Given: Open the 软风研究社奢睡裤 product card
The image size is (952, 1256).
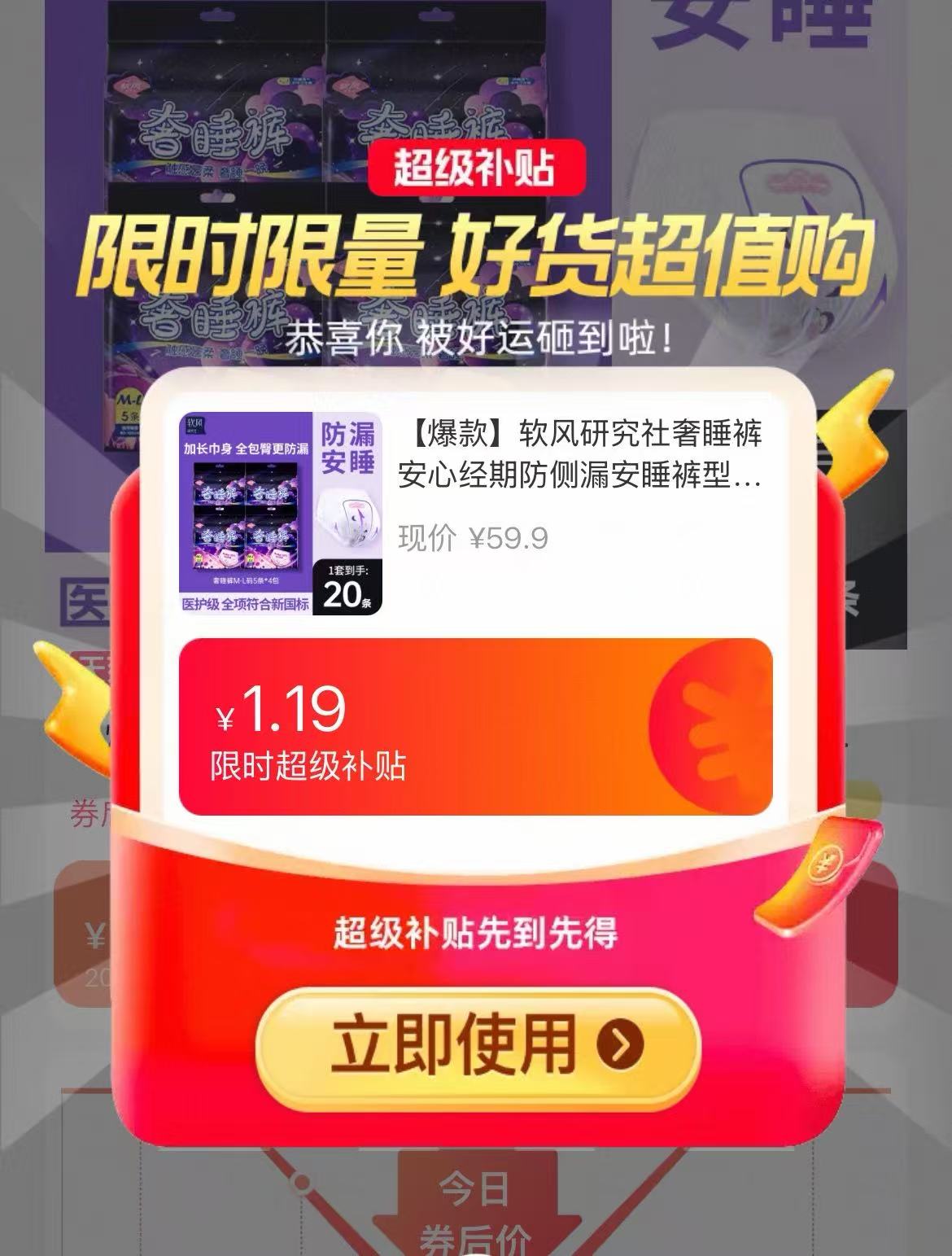Looking at the screenshot, I should pos(475,513).
